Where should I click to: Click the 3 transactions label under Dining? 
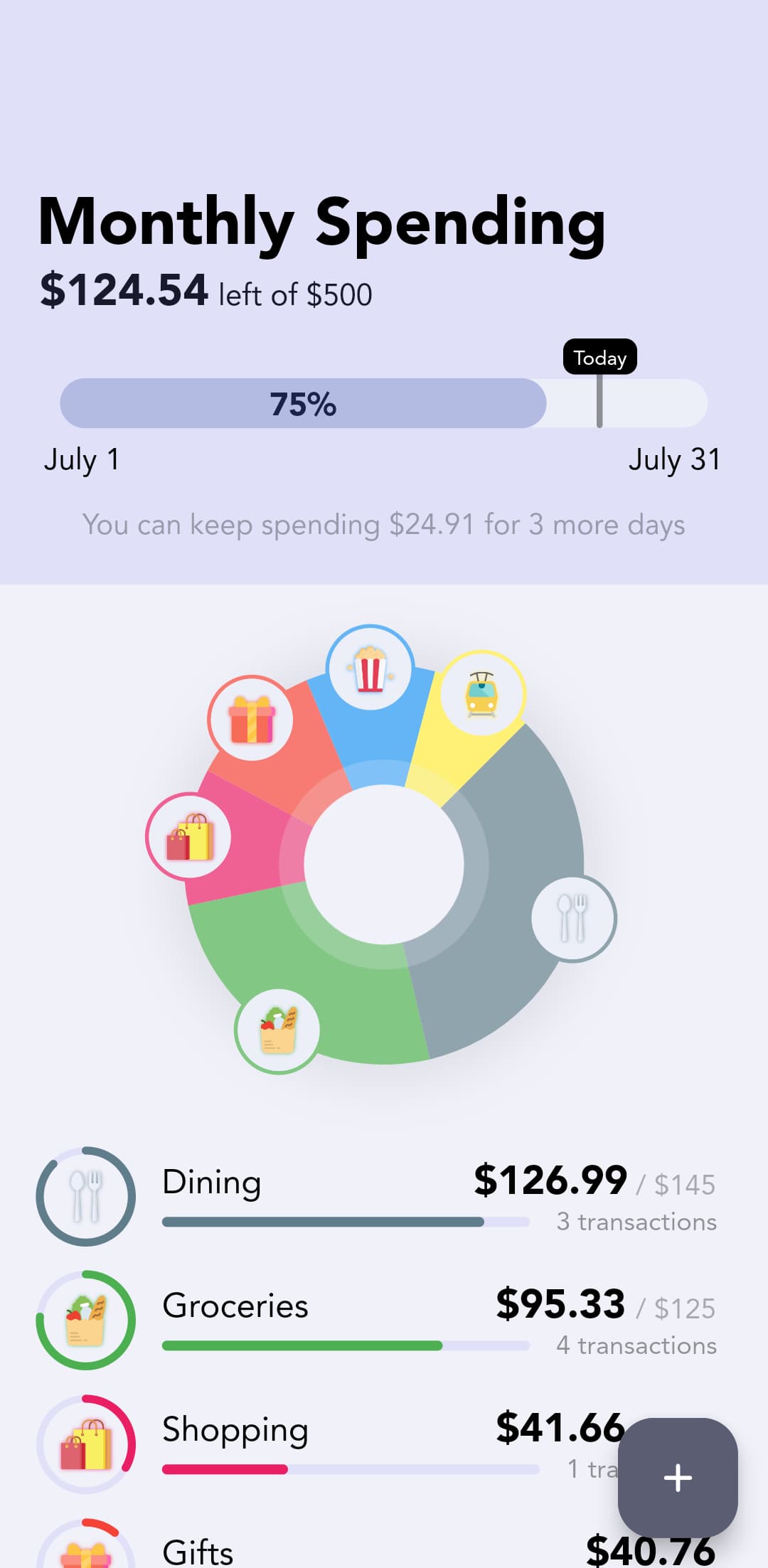pos(636,1222)
